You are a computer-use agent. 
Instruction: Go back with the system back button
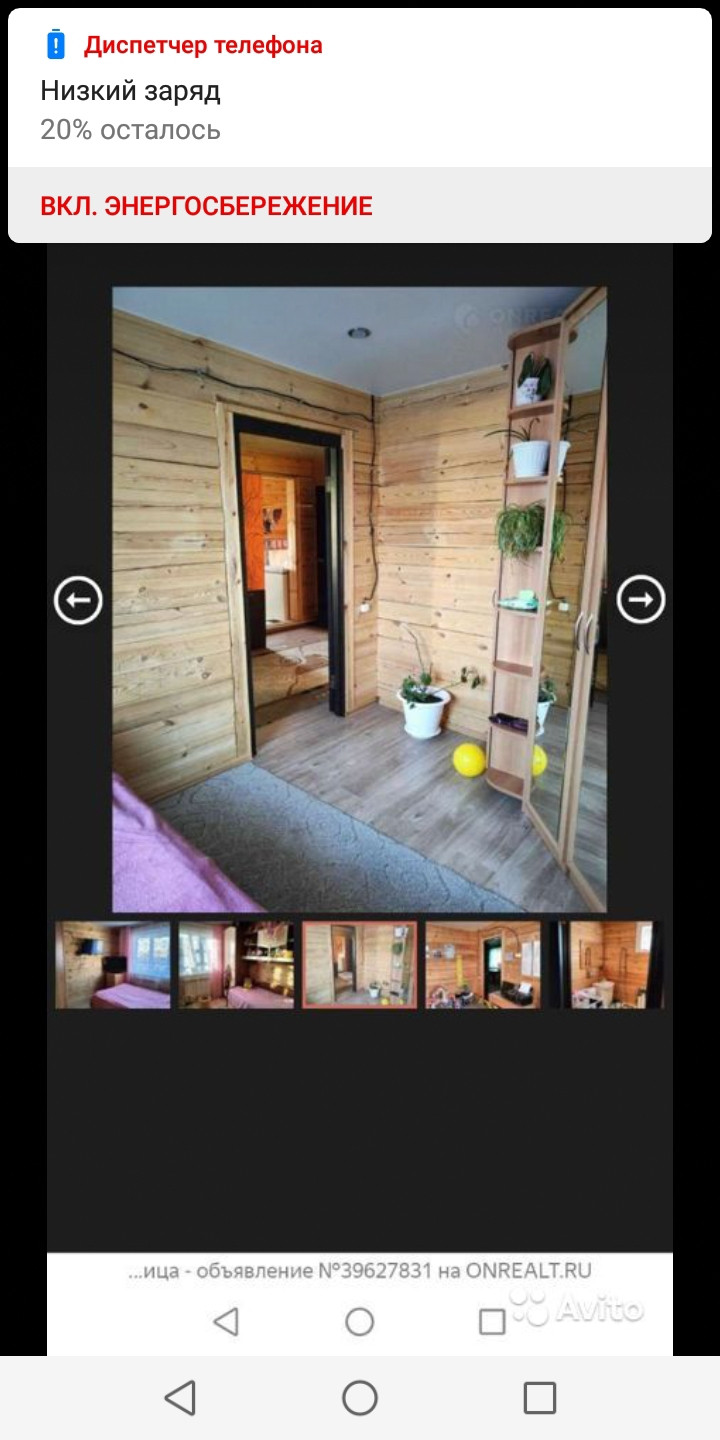coord(180,1397)
